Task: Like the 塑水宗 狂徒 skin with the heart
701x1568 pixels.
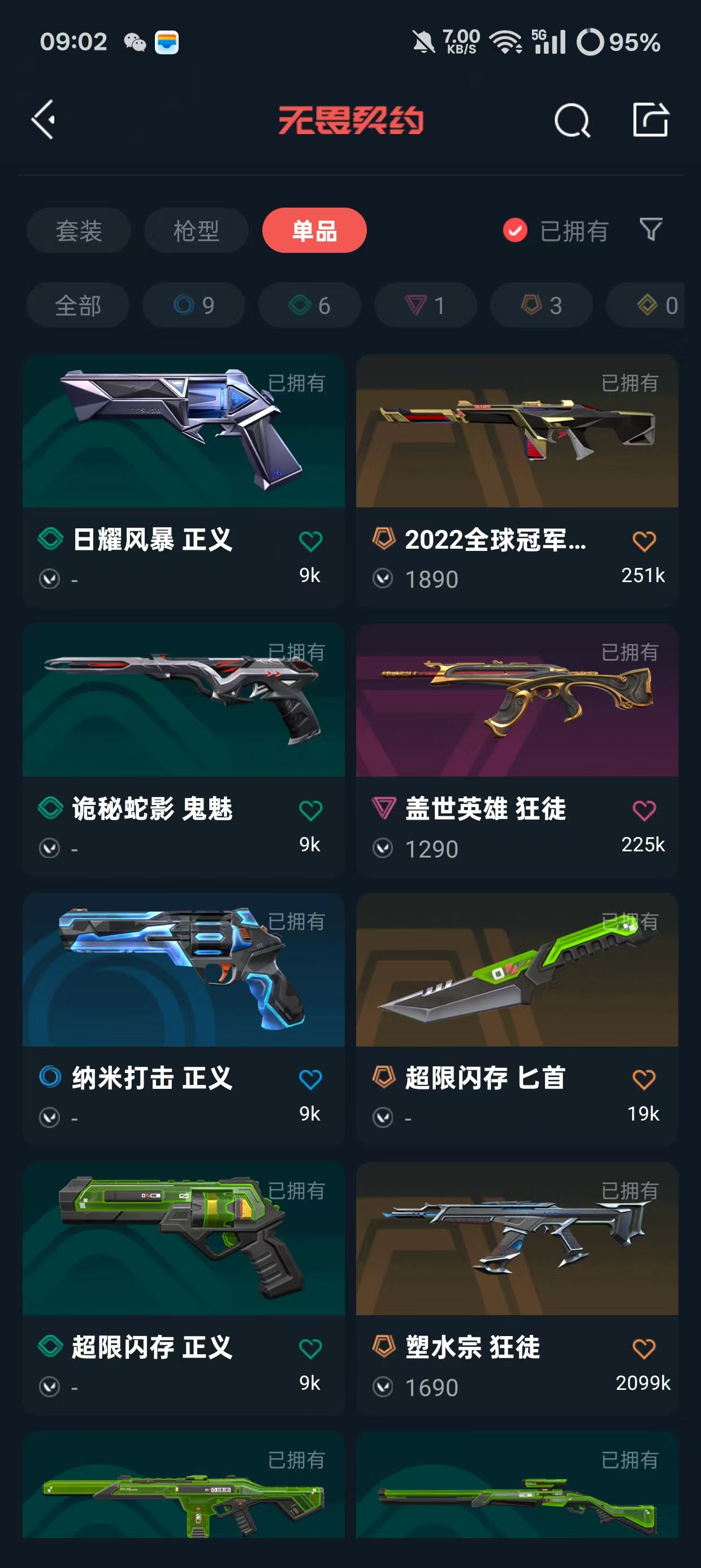Action: [643, 1349]
